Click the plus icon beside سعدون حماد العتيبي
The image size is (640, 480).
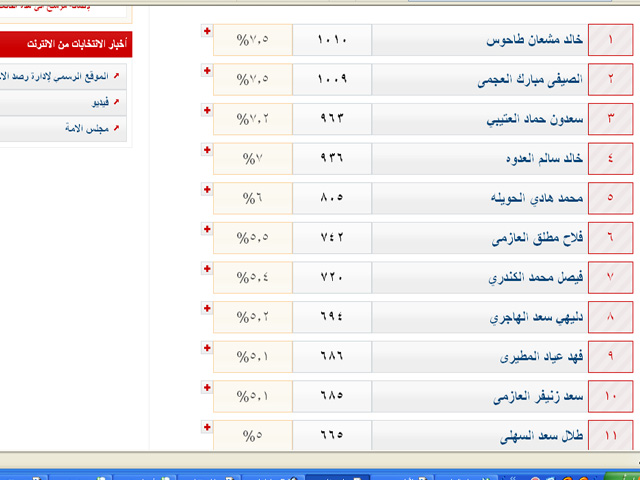(x=207, y=110)
